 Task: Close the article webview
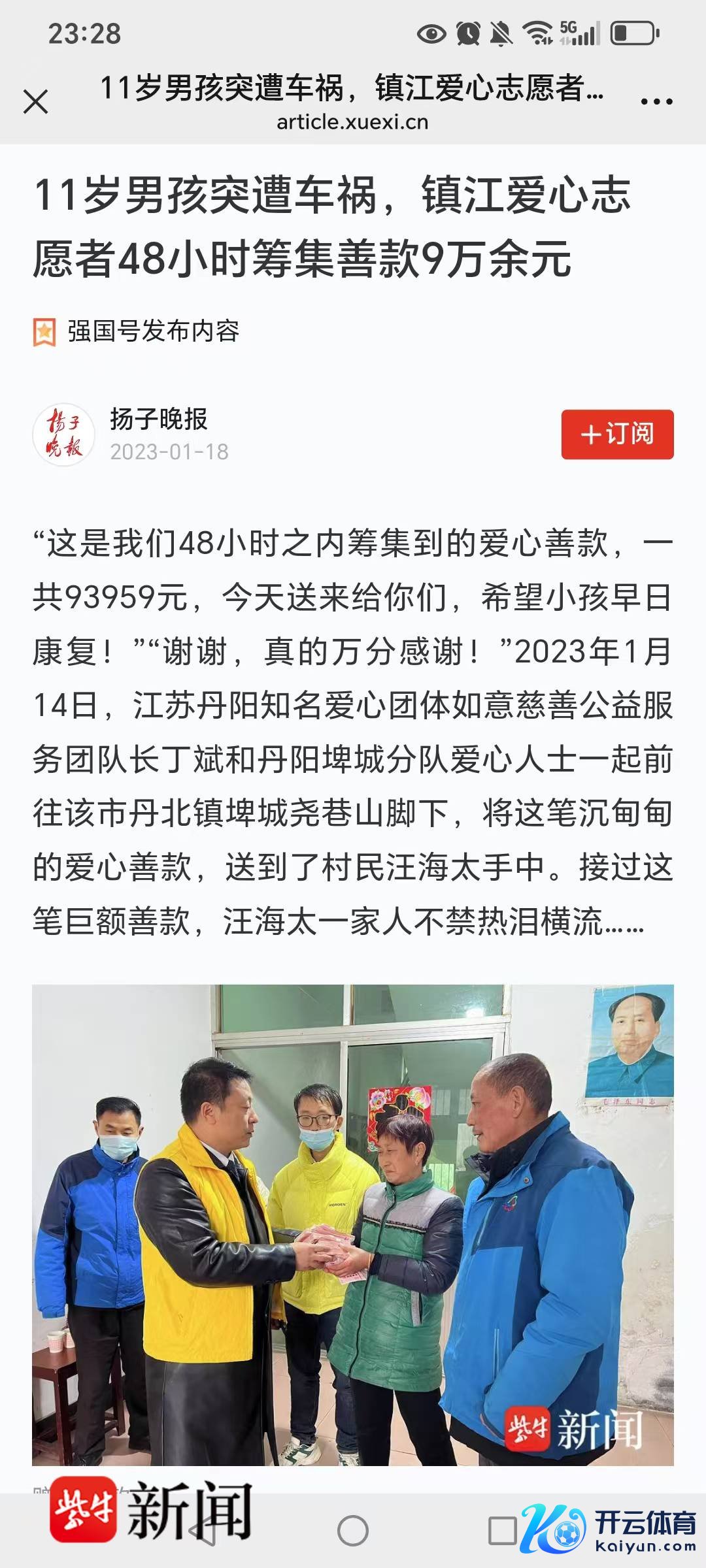(x=35, y=102)
